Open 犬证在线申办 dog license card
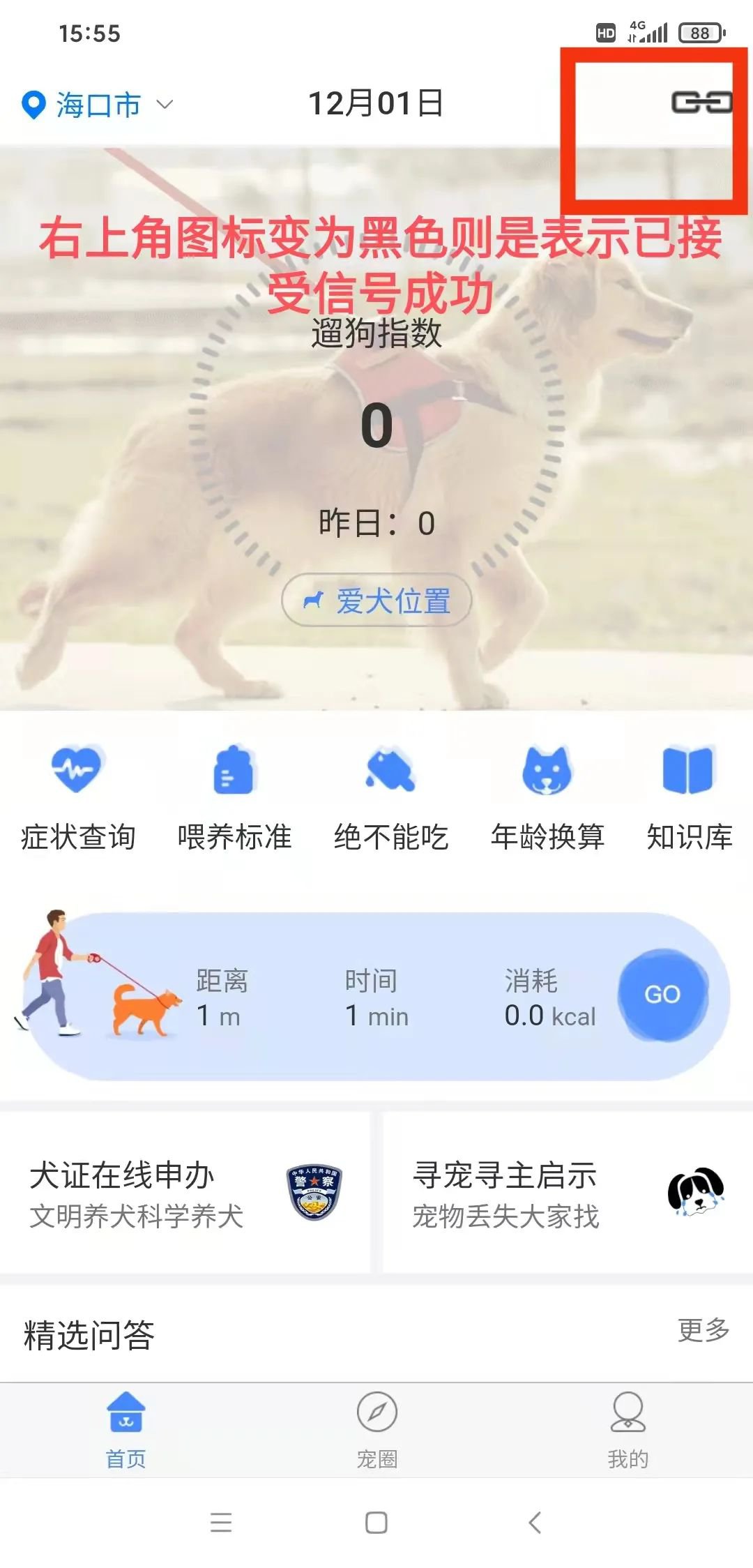 (185, 1193)
